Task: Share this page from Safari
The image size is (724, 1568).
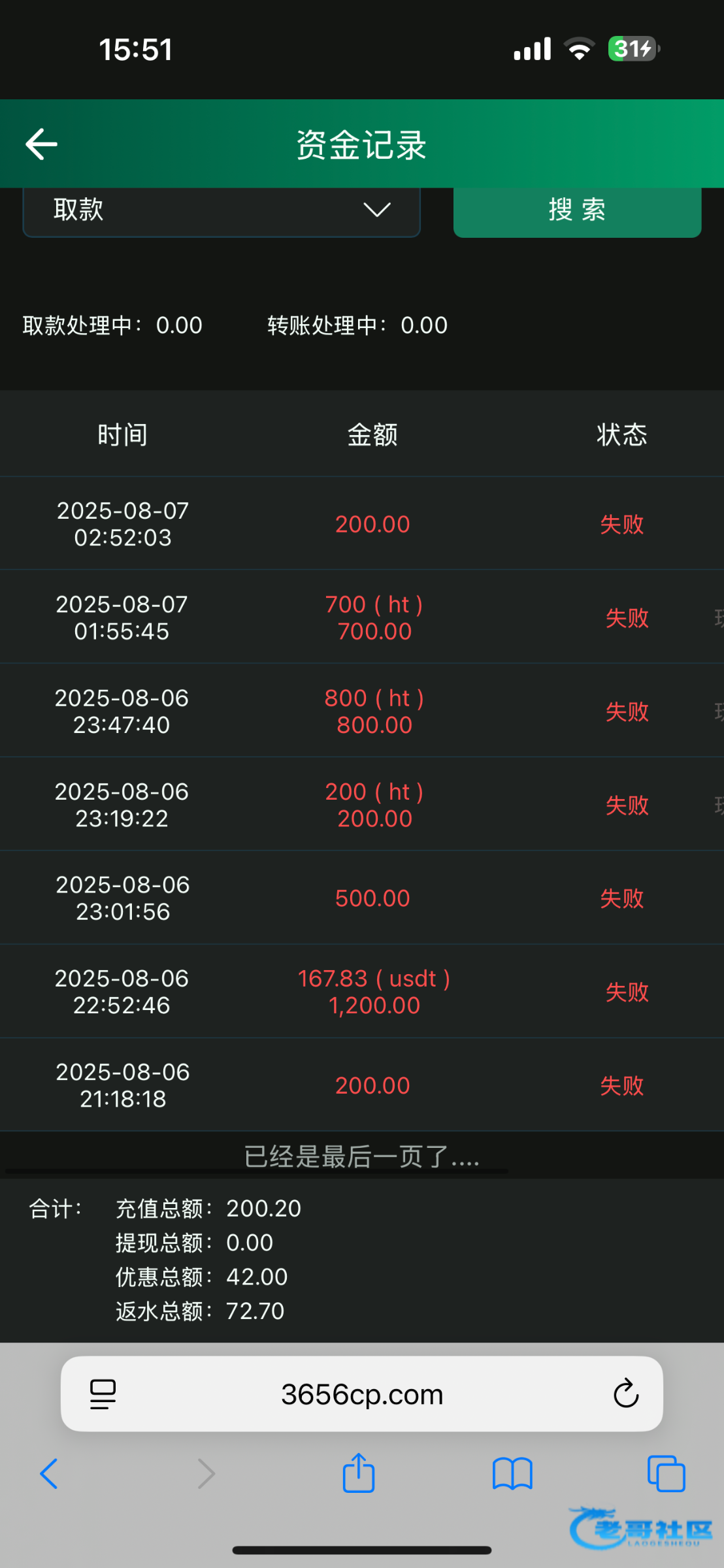Action: (x=359, y=1473)
